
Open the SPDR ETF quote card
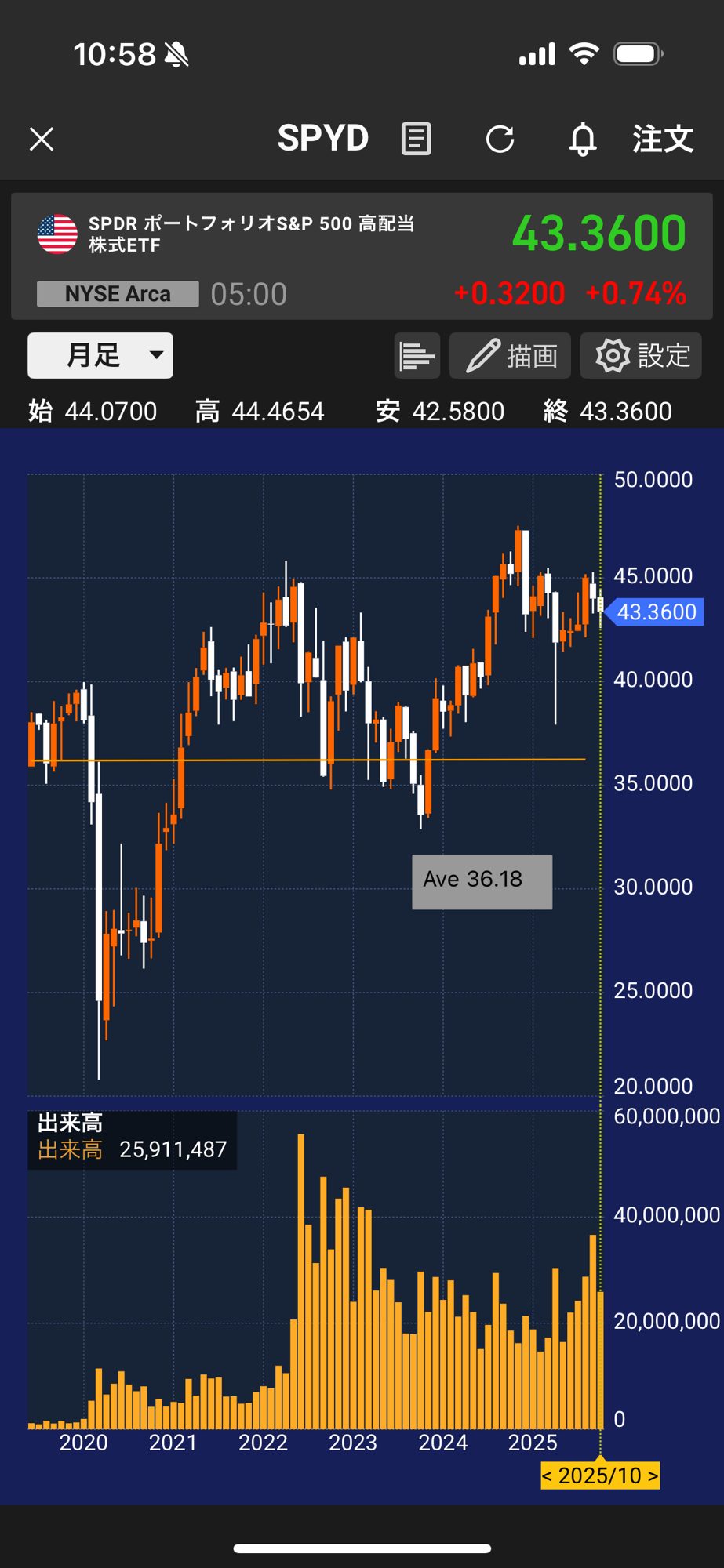coord(361,256)
